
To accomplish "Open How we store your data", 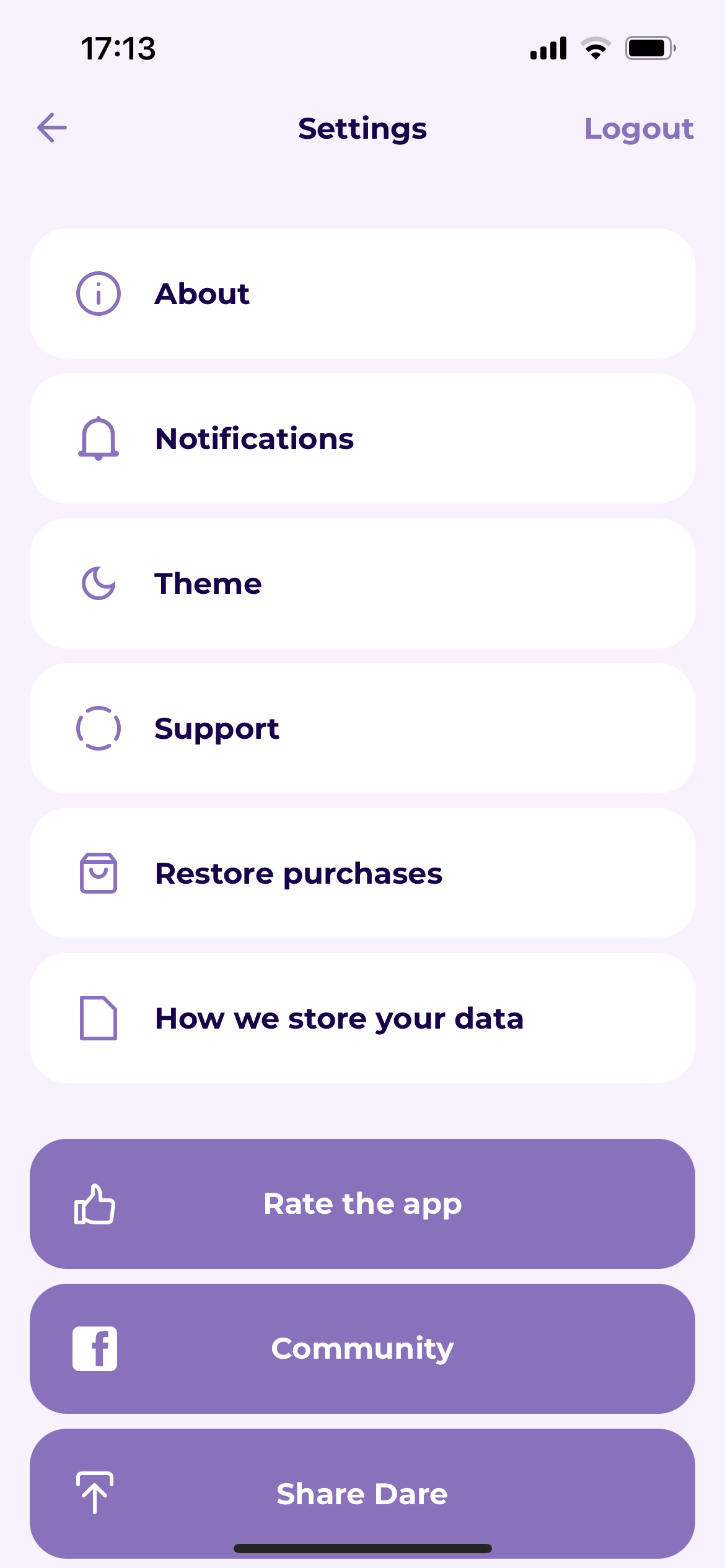I will 362,1018.
